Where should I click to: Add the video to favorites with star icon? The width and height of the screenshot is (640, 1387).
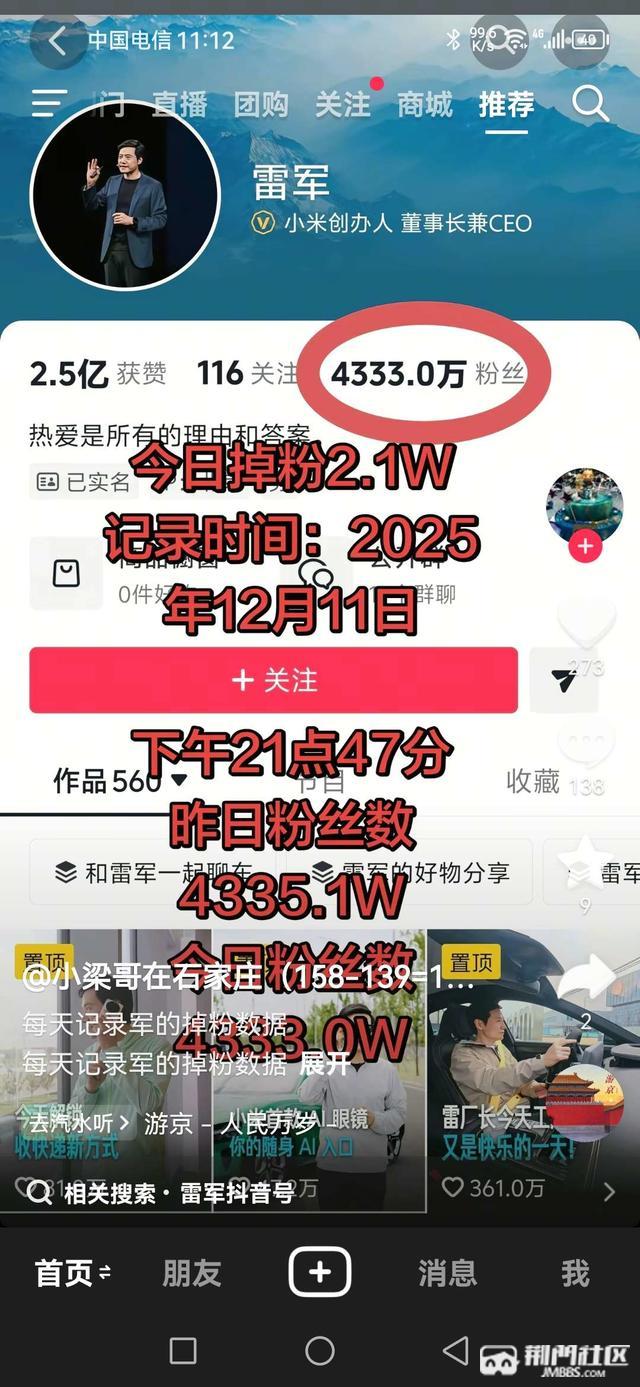(x=586, y=862)
